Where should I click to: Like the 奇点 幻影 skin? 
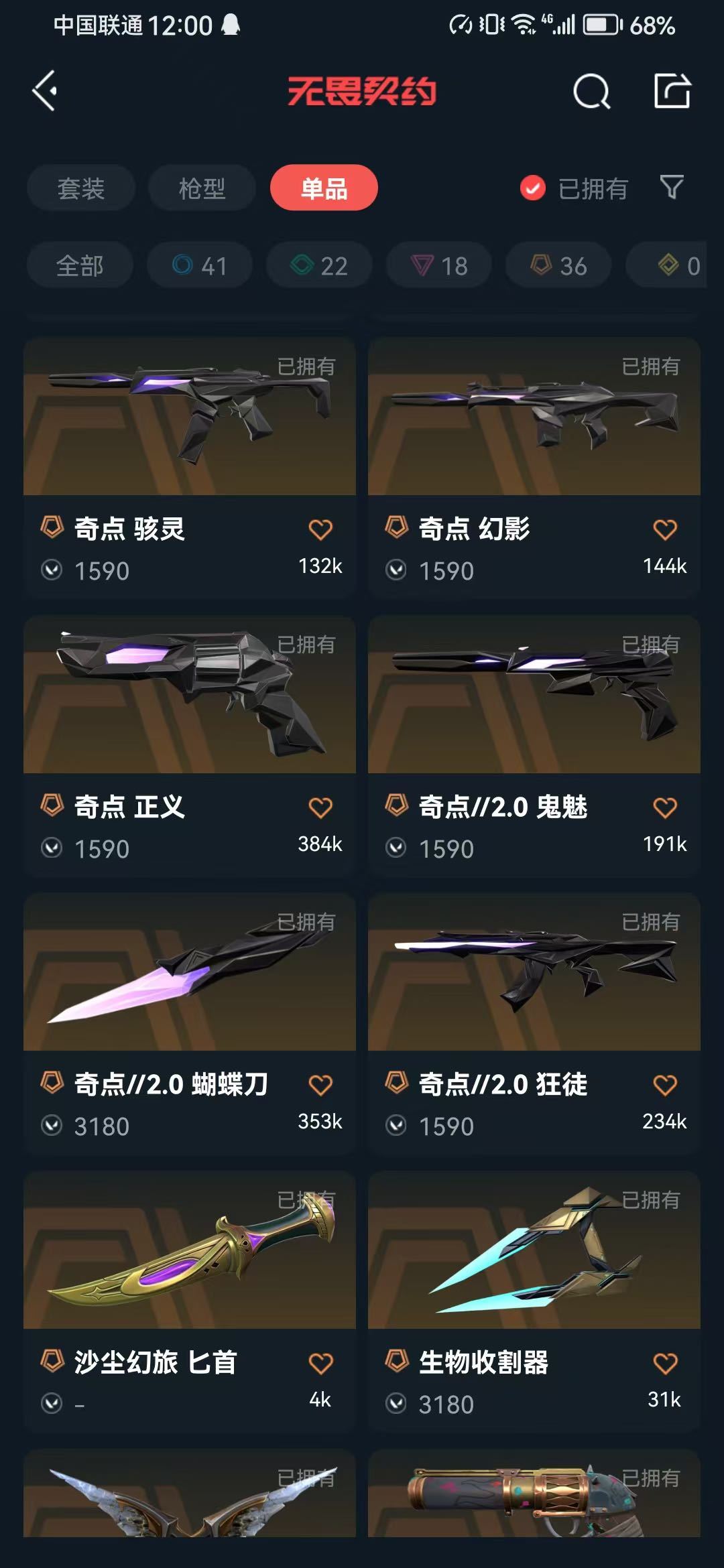pos(665,529)
